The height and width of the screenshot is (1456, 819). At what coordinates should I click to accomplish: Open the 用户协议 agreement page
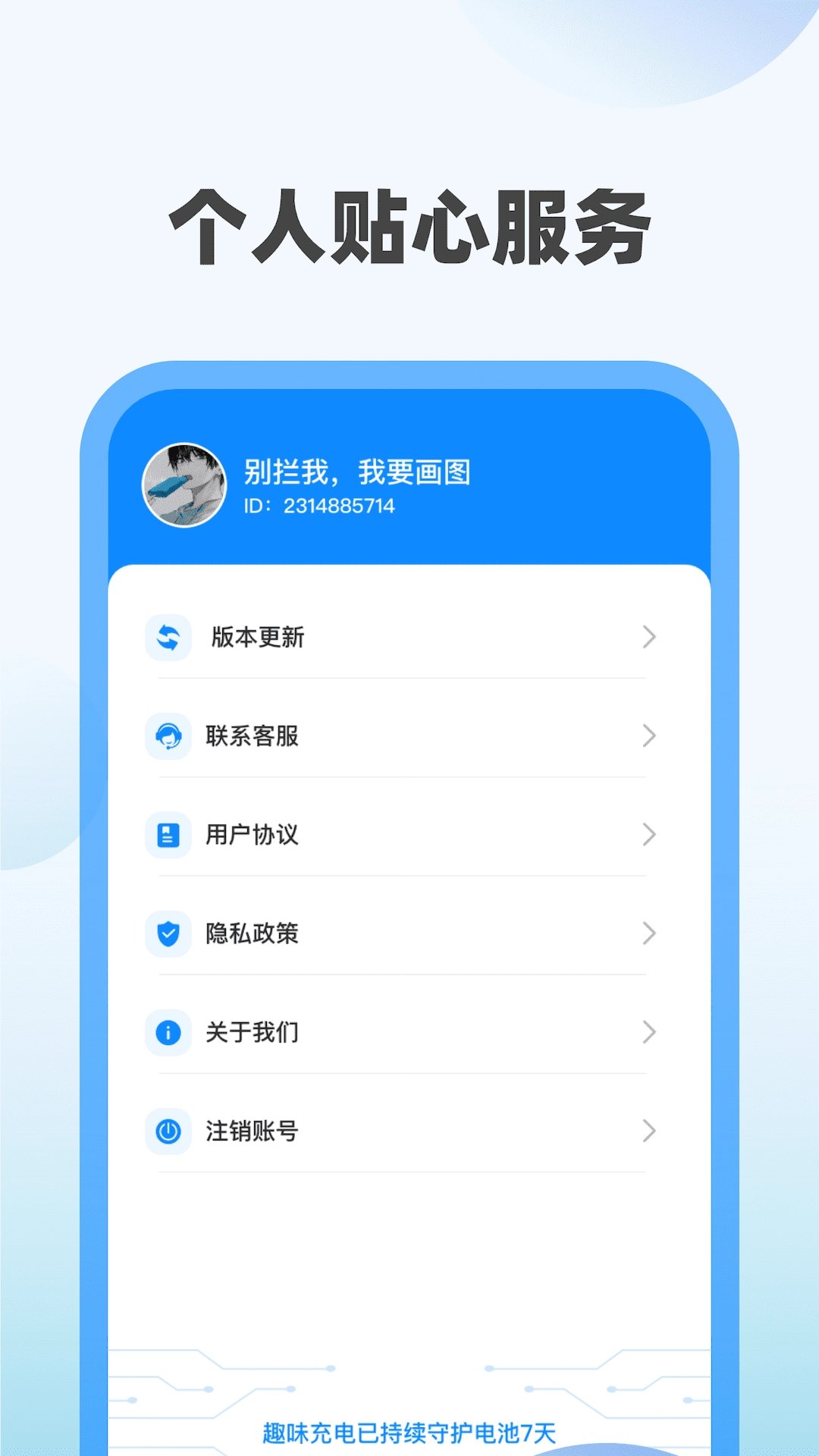254,835
